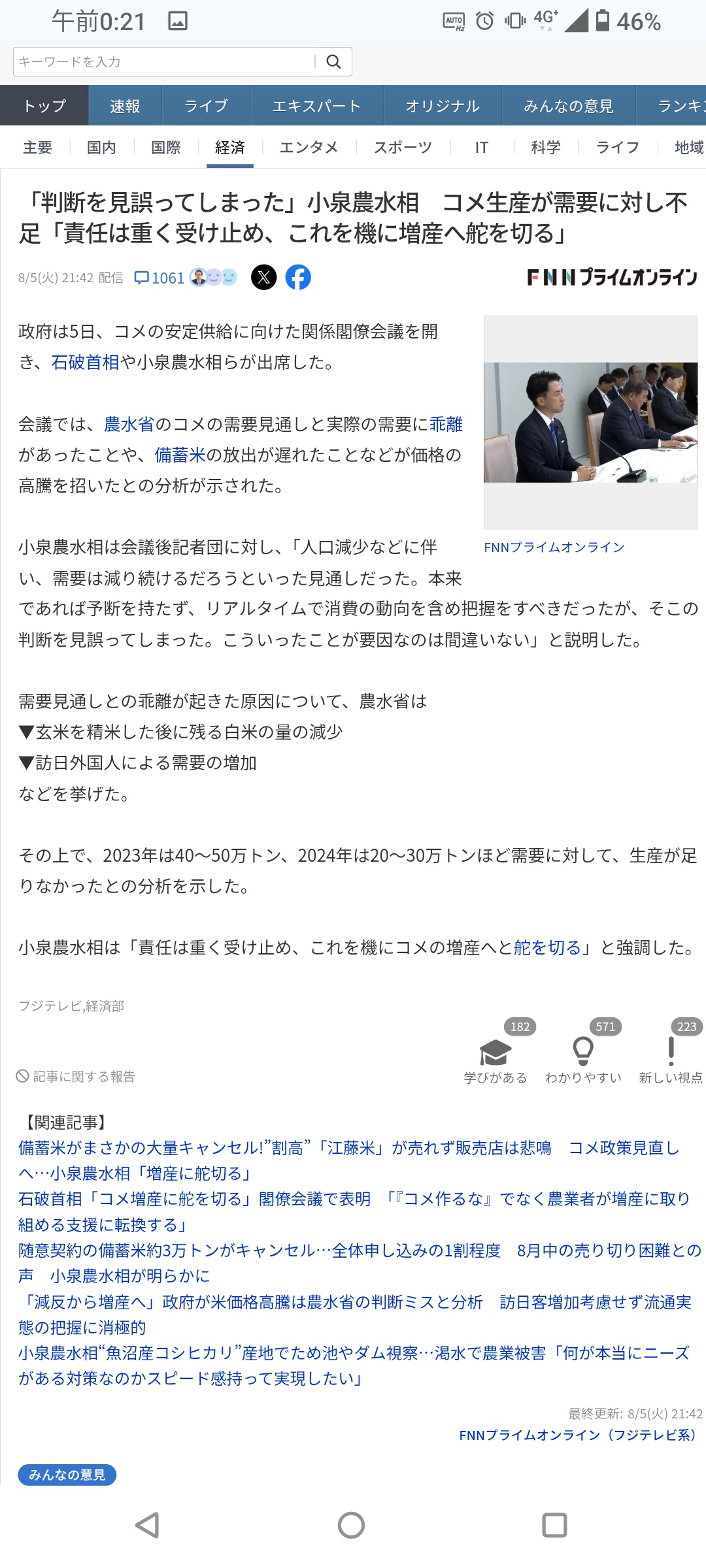706x1568 pixels.
Task: Open the ライブ tab
Action: coord(206,106)
